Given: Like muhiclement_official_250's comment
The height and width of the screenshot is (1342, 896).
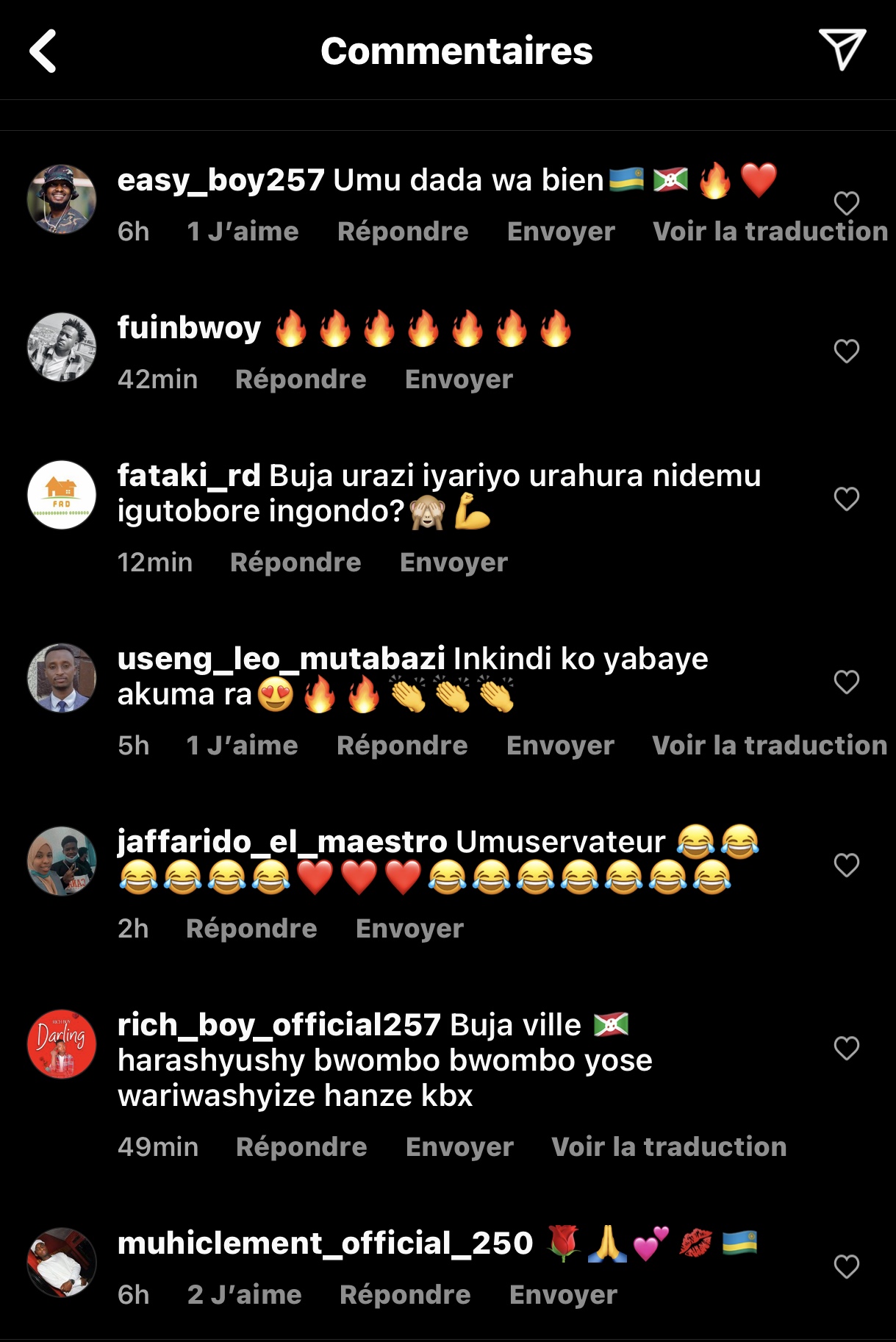Looking at the screenshot, I should click(846, 1266).
